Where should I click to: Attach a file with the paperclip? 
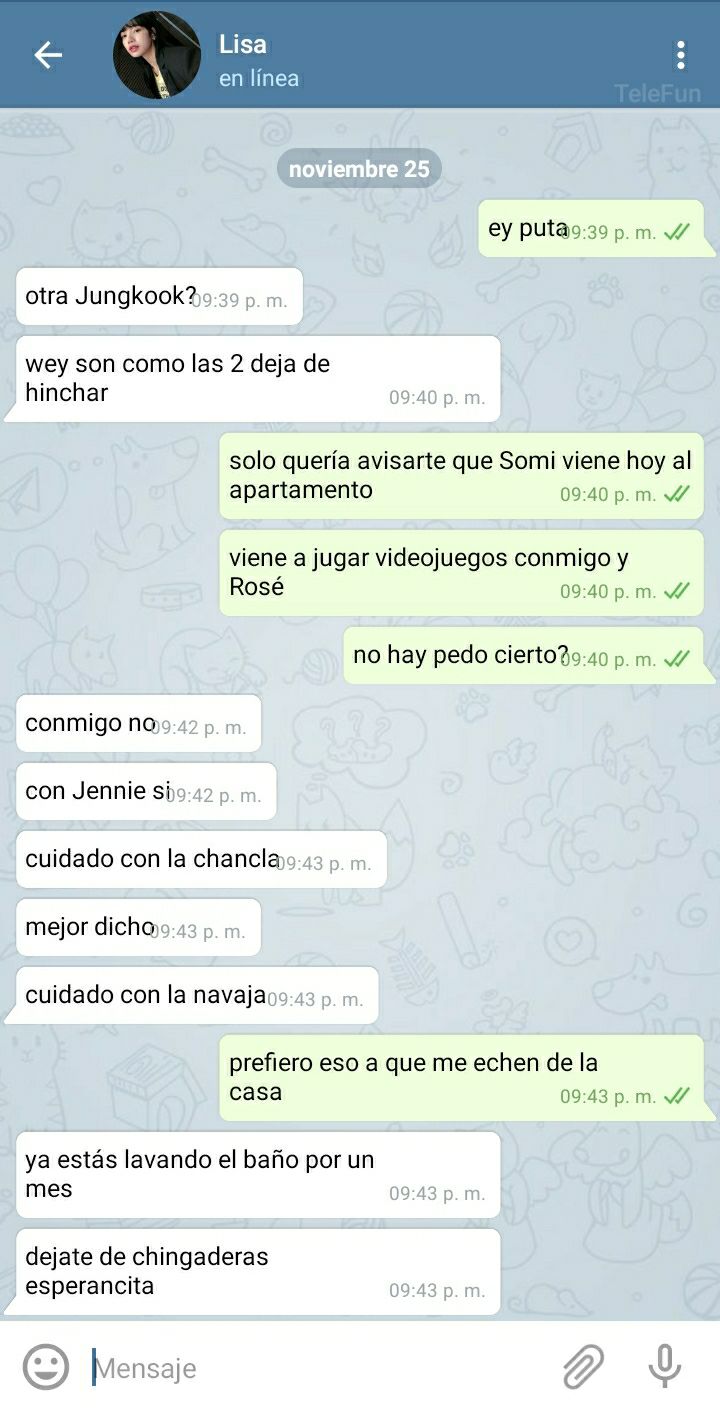pyautogui.click(x=583, y=1367)
